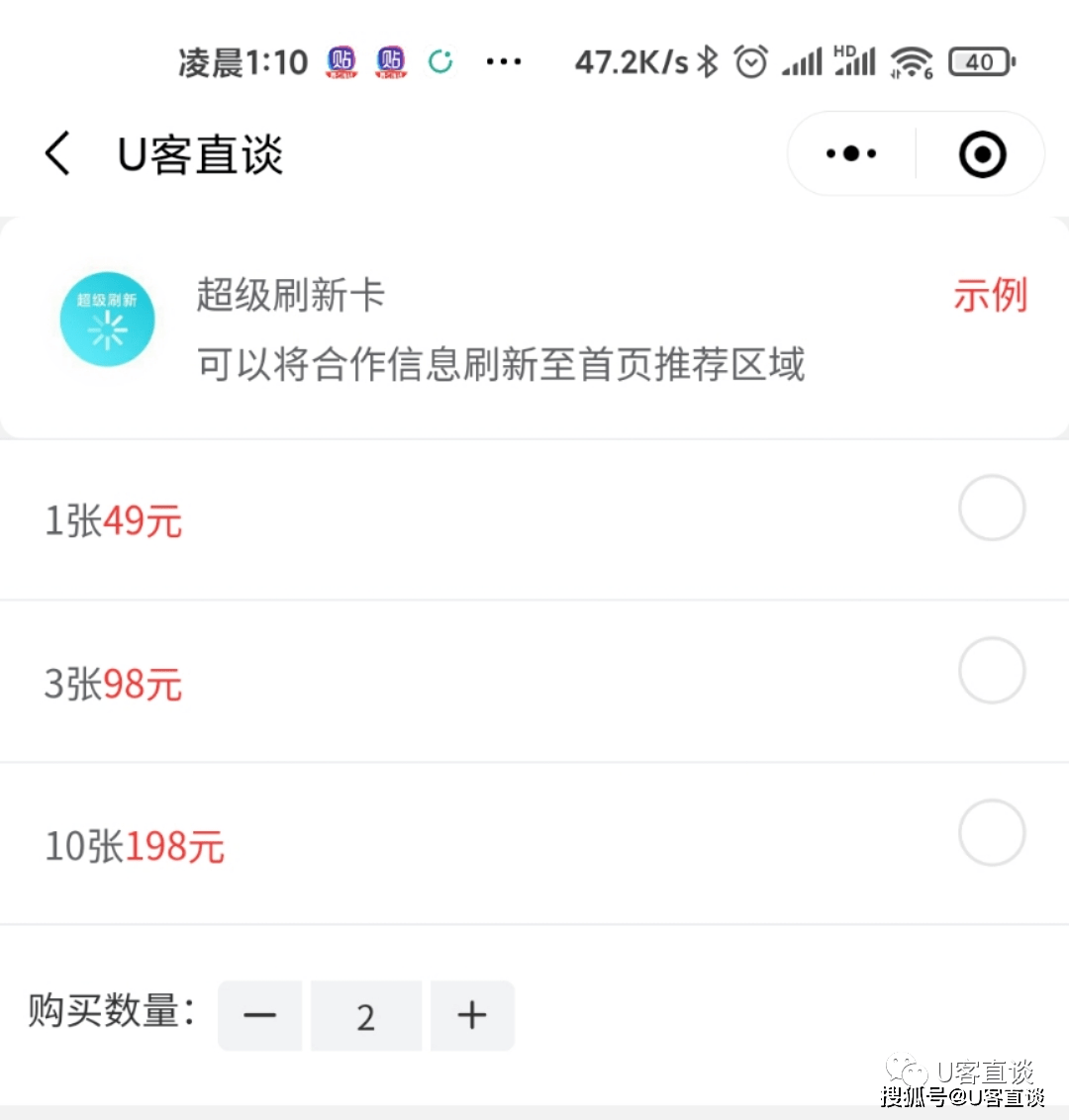Screen dimensions: 1069x1120
Task: Open the mini program more options menu
Action: (x=851, y=154)
